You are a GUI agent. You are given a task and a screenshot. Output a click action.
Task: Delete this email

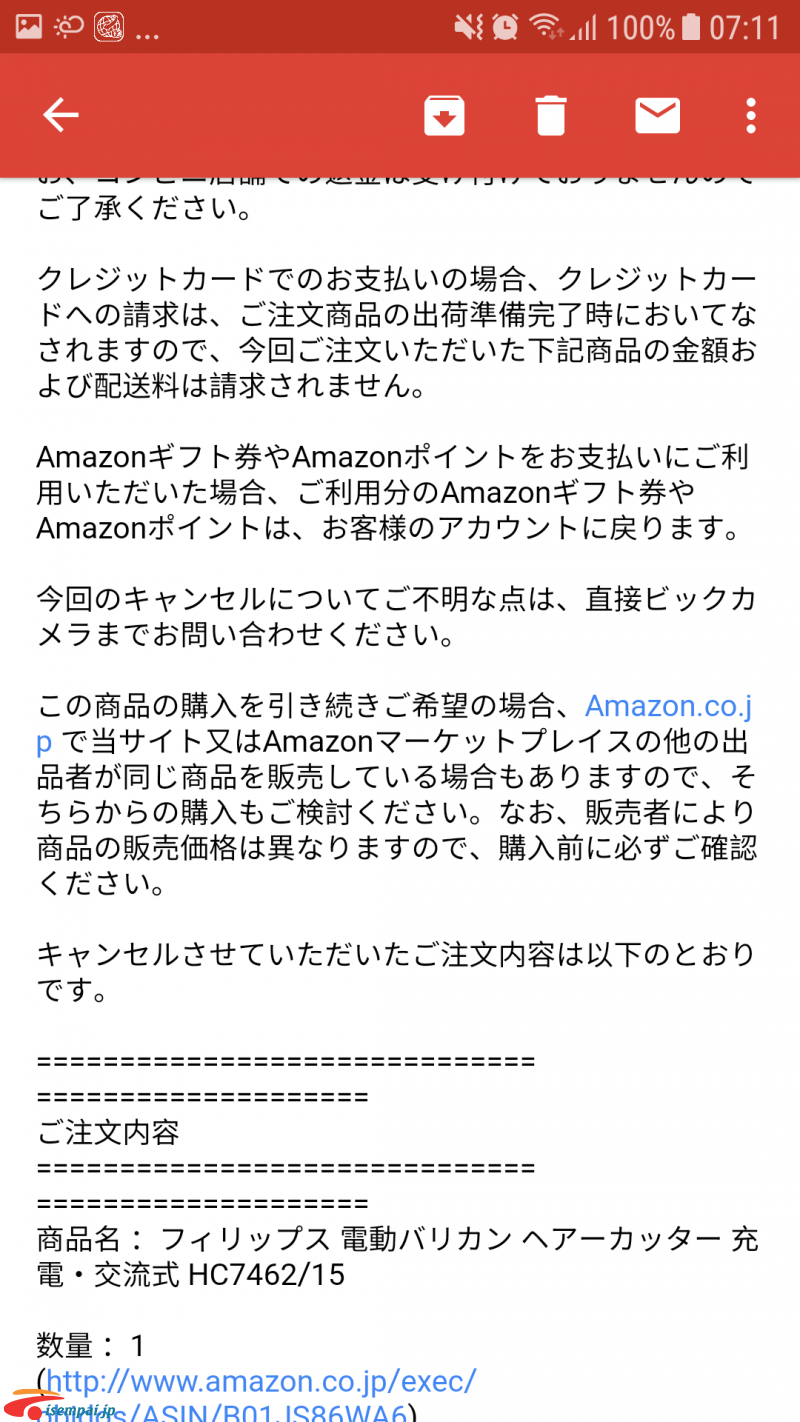(x=550, y=116)
